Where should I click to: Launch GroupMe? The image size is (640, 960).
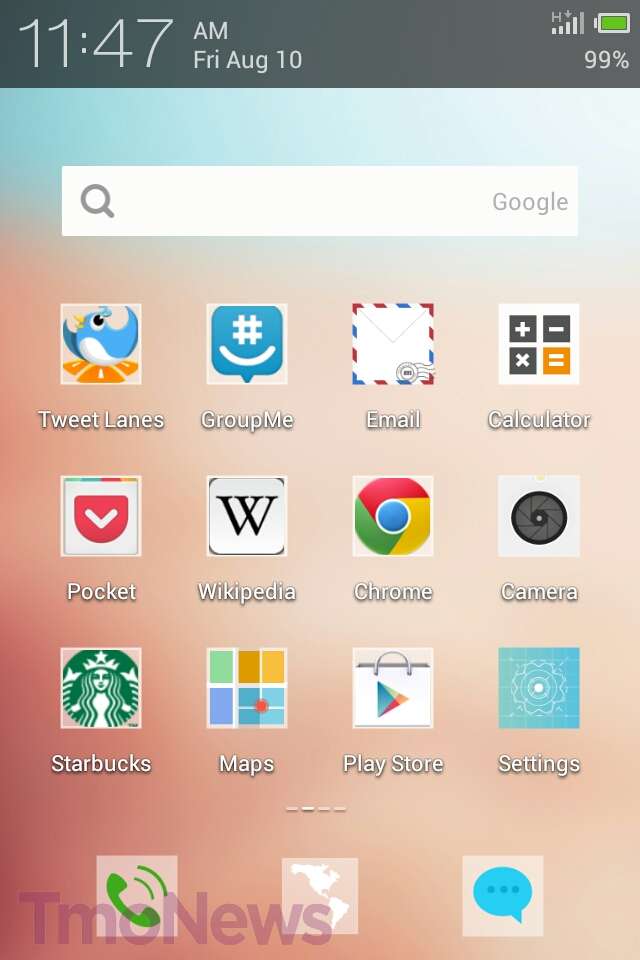(x=247, y=345)
